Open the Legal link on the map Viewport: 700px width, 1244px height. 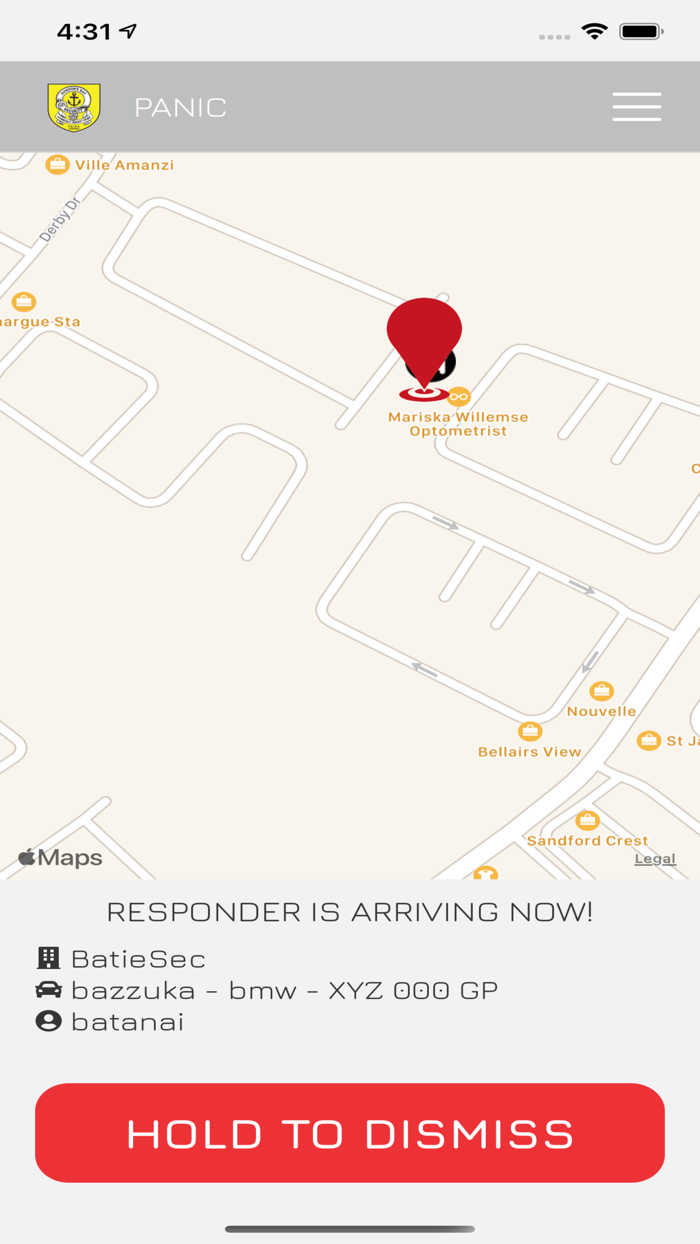(655, 859)
